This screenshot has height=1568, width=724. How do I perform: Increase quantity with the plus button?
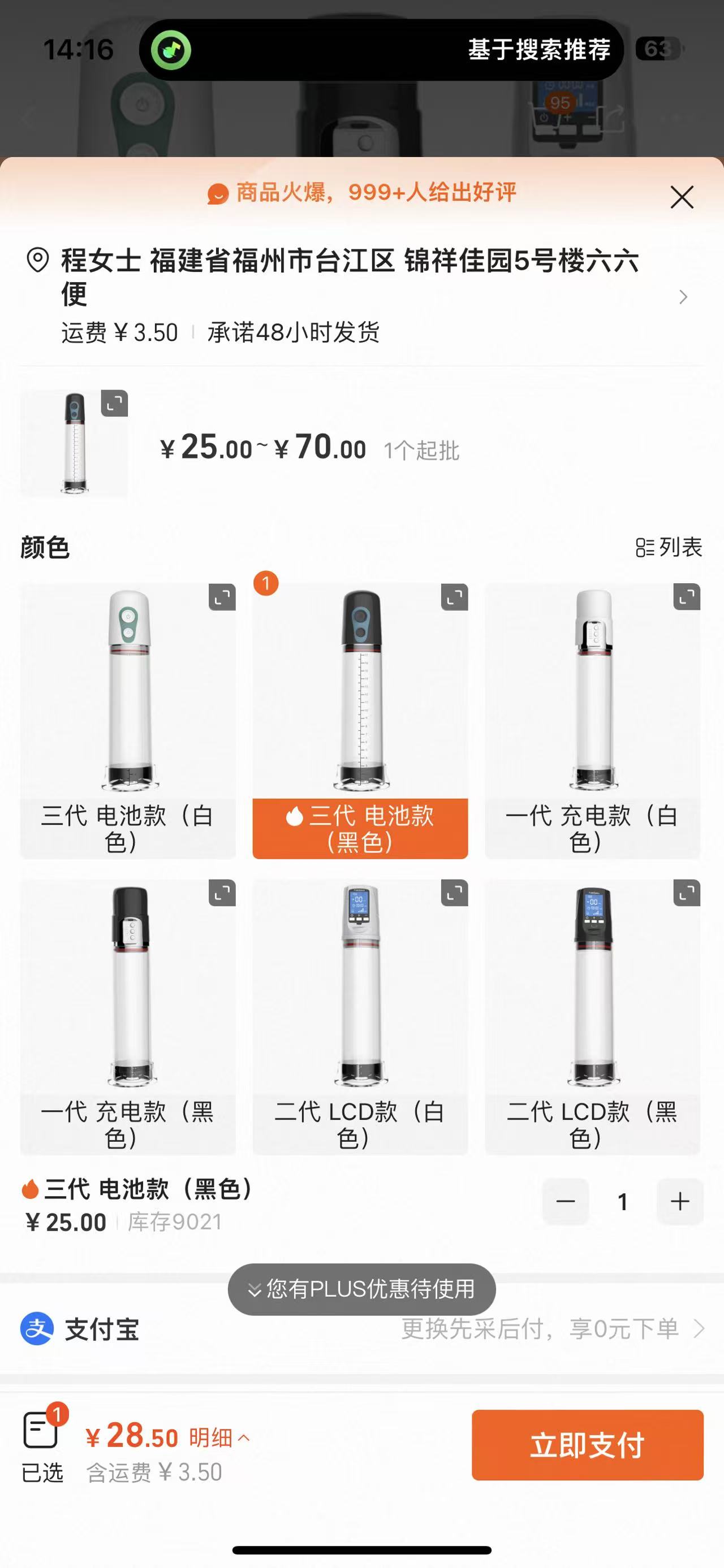click(x=679, y=1201)
